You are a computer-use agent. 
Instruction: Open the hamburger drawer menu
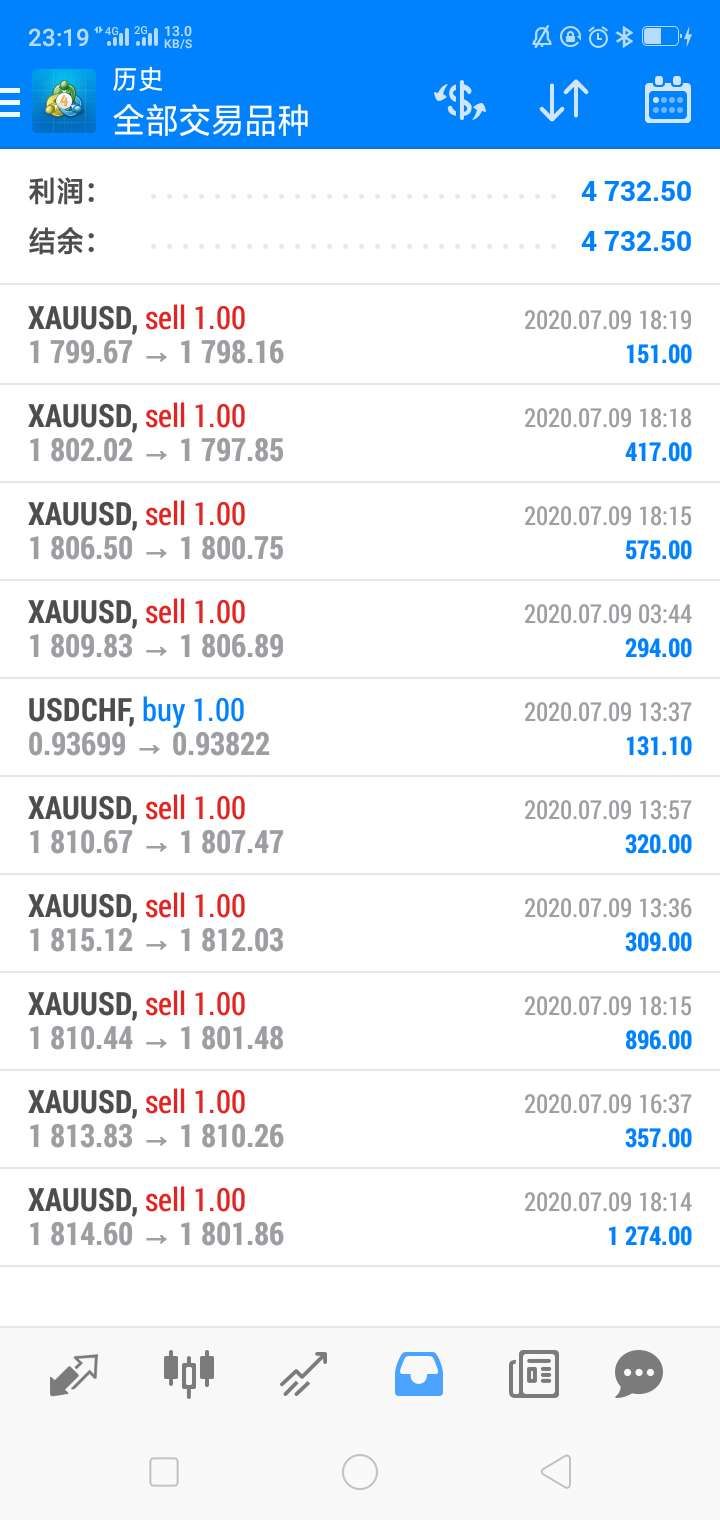(10, 101)
